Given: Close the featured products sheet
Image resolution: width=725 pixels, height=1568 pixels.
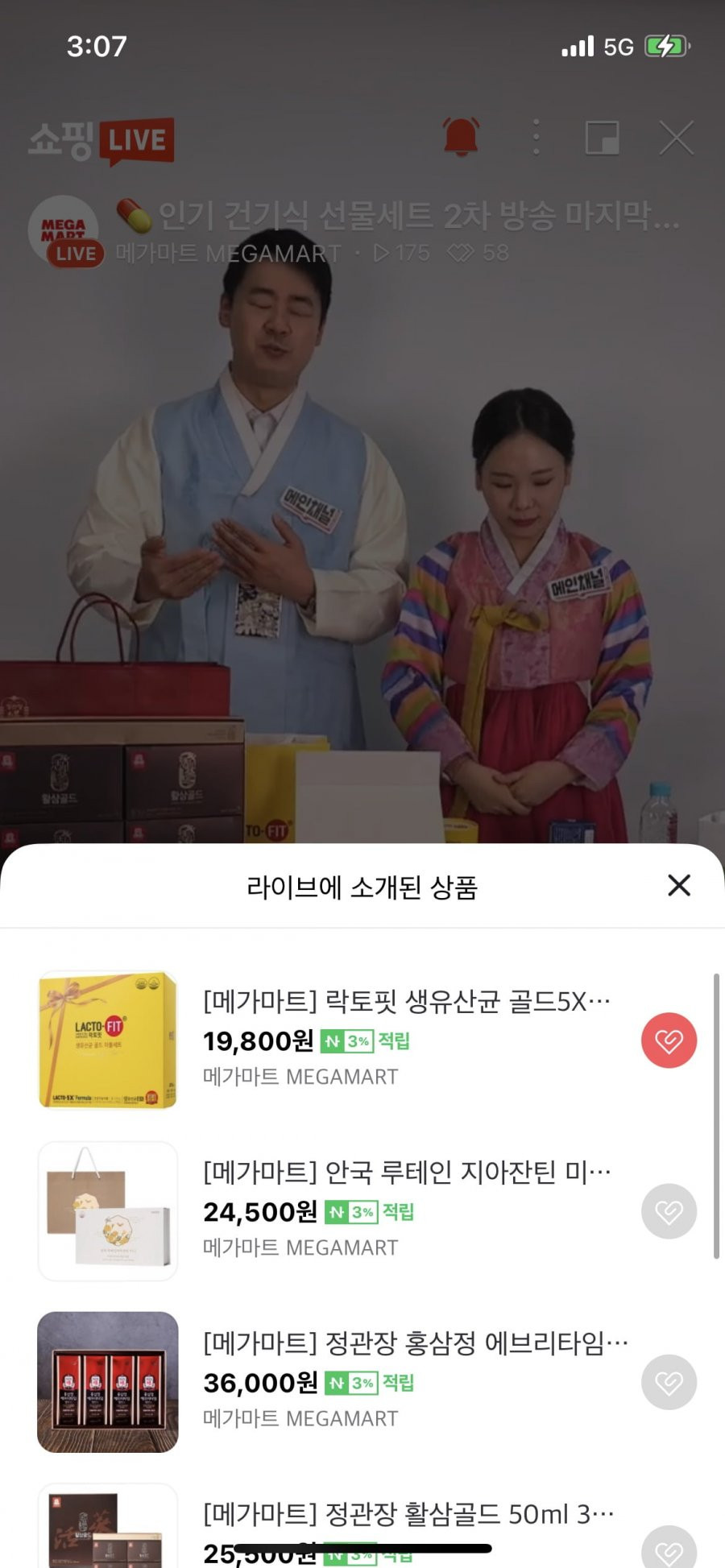Looking at the screenshot, I should tap(679, 885).
